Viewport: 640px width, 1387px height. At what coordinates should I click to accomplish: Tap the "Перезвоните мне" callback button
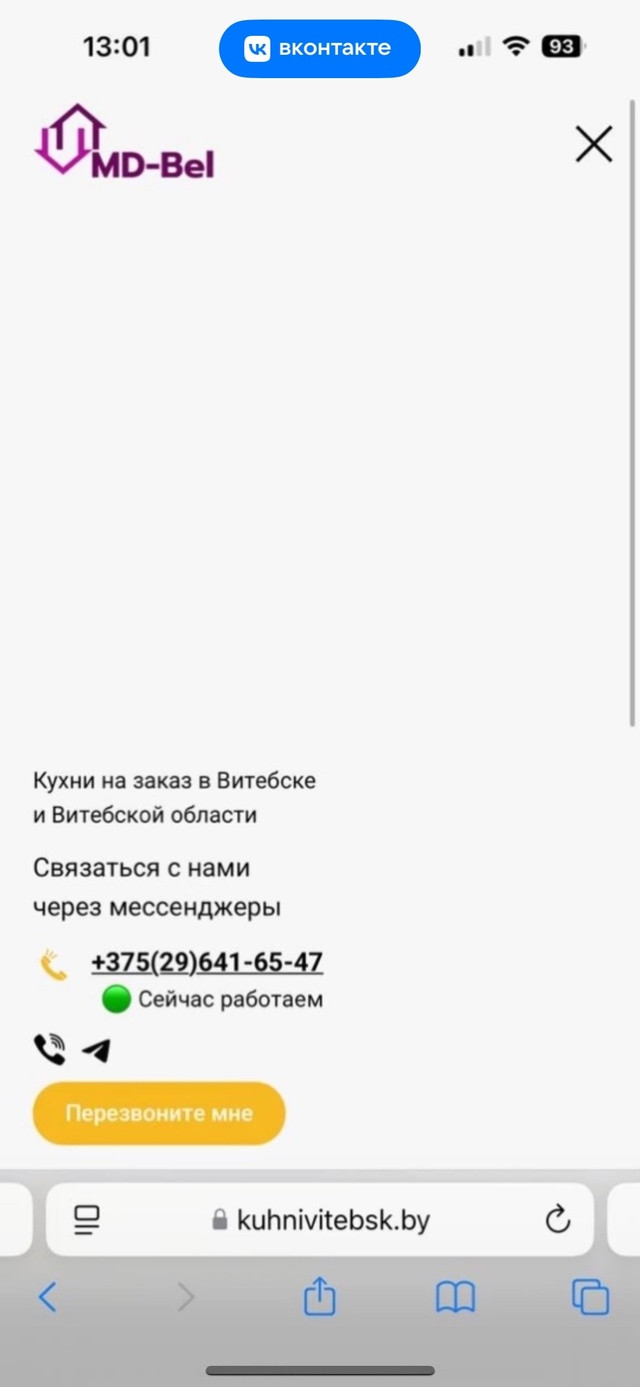(x=159, y=1113)
